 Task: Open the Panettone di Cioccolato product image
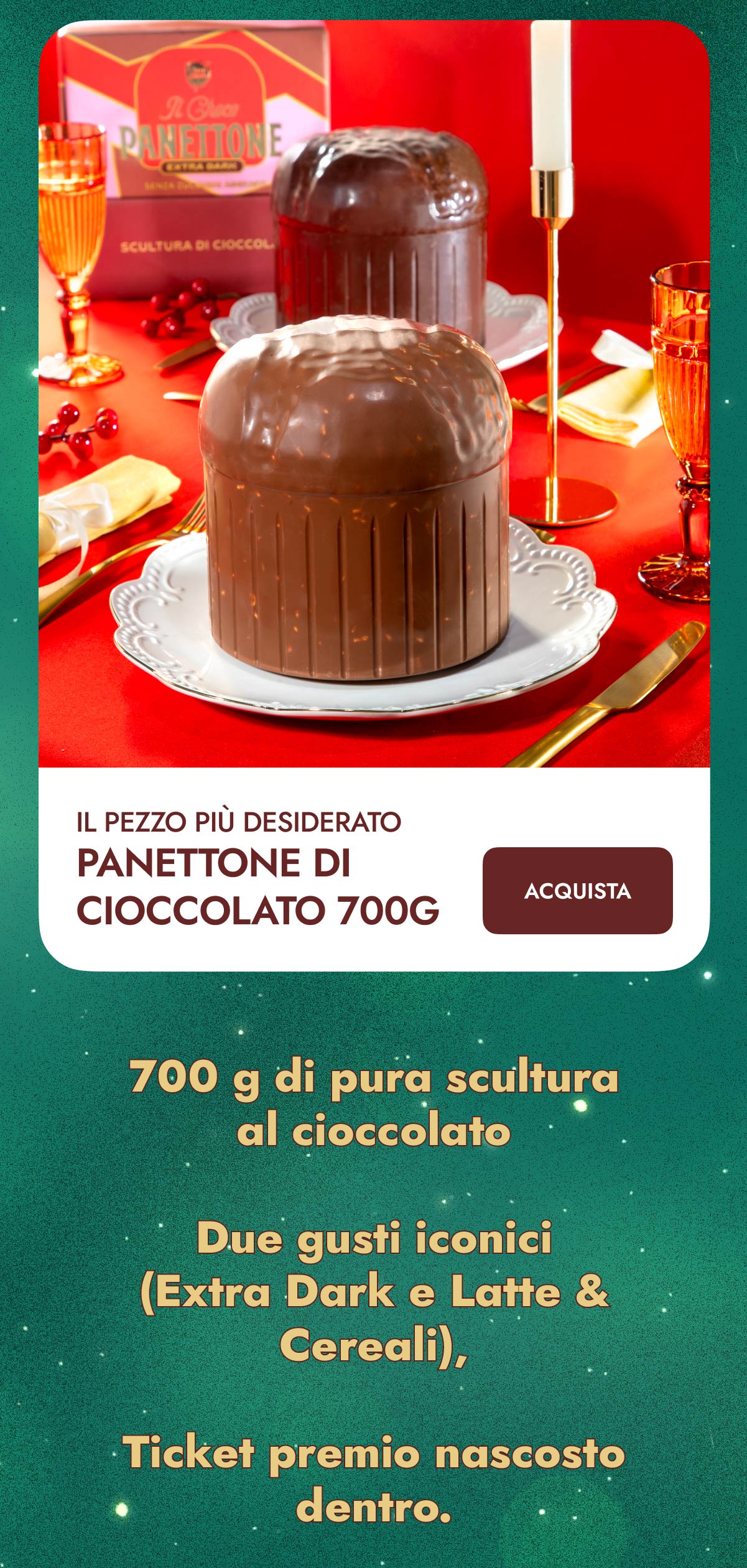click(x=373, y=394)
